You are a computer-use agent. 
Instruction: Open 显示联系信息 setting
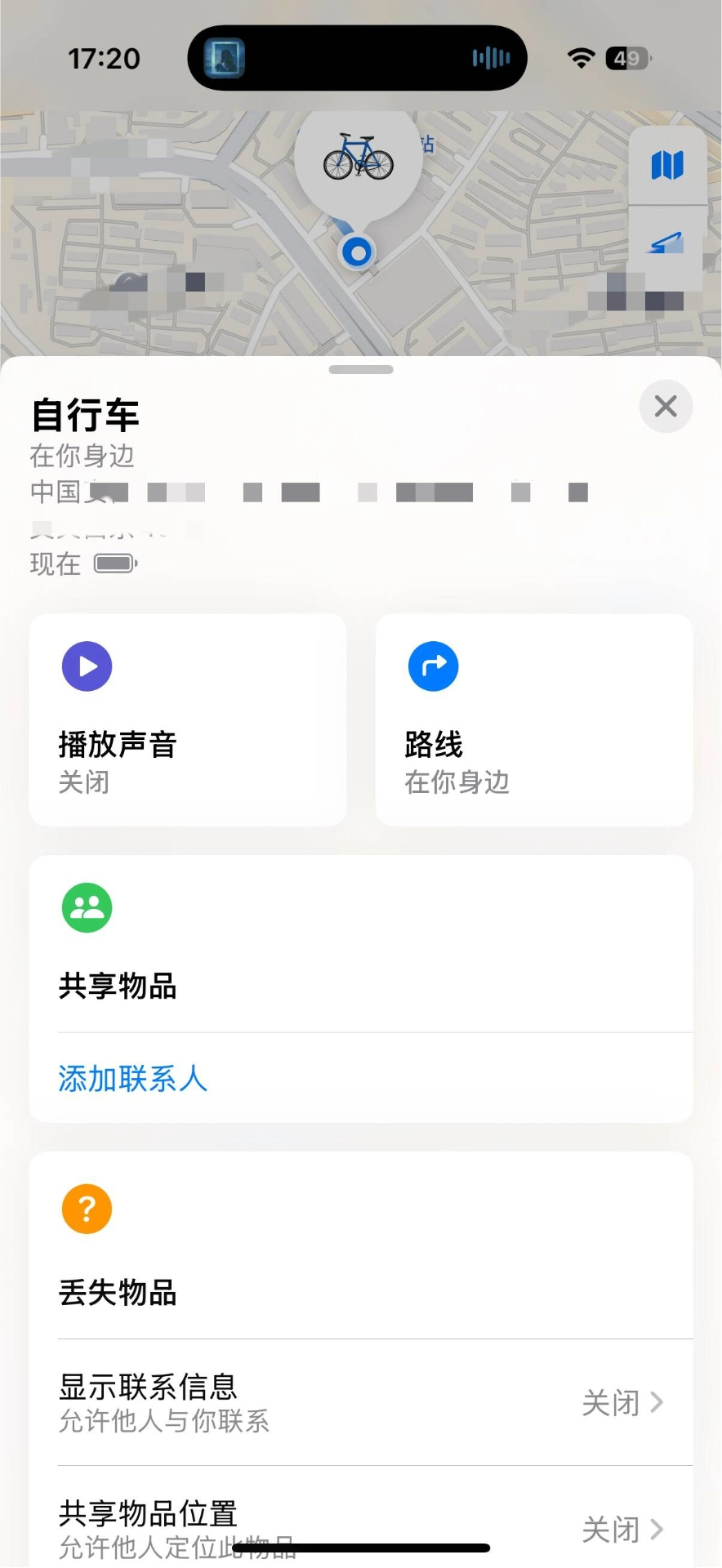(x=360, y=1402)
